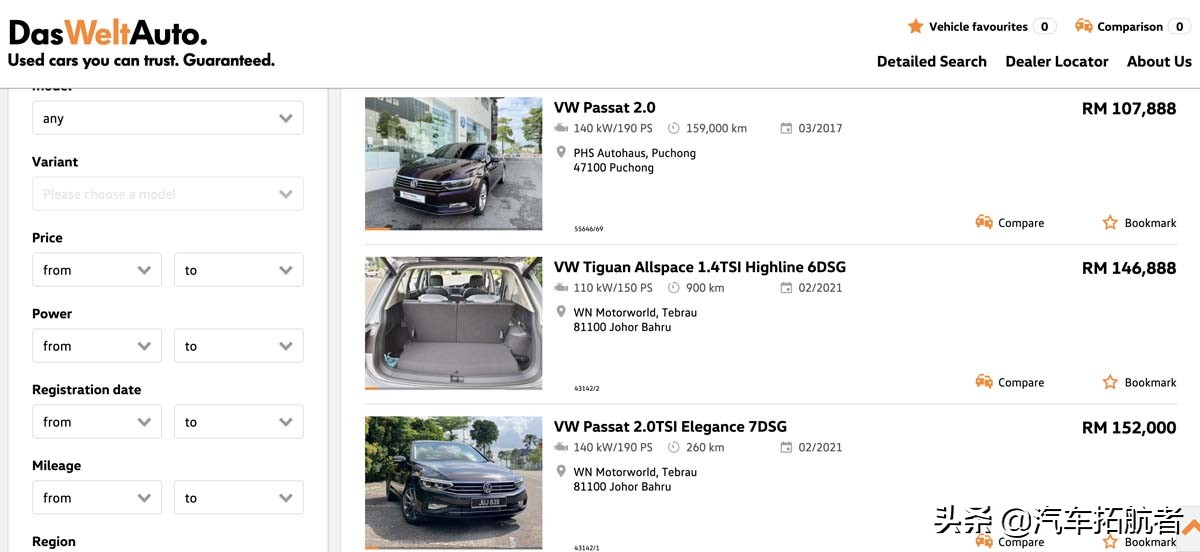This screenshot has width=1200, height=552.
Task: Open the Price to dropdown
Action: click(x=238, y=270)
